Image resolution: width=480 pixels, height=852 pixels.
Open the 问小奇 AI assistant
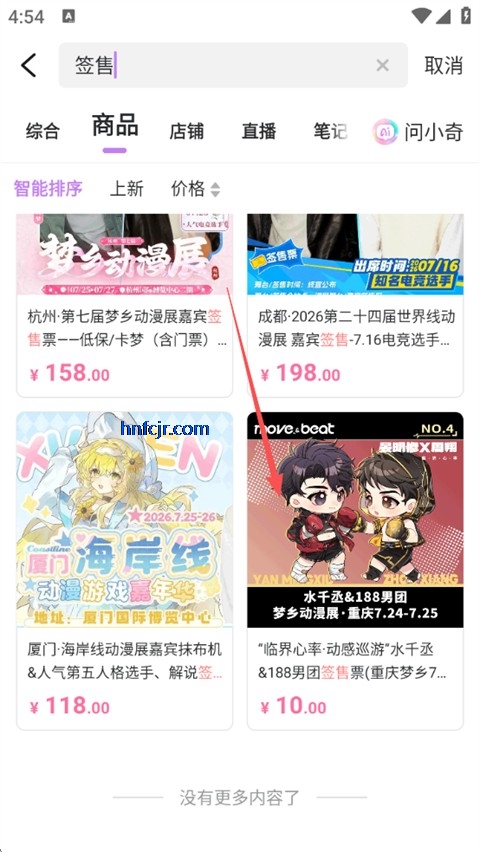click(418, 132)
